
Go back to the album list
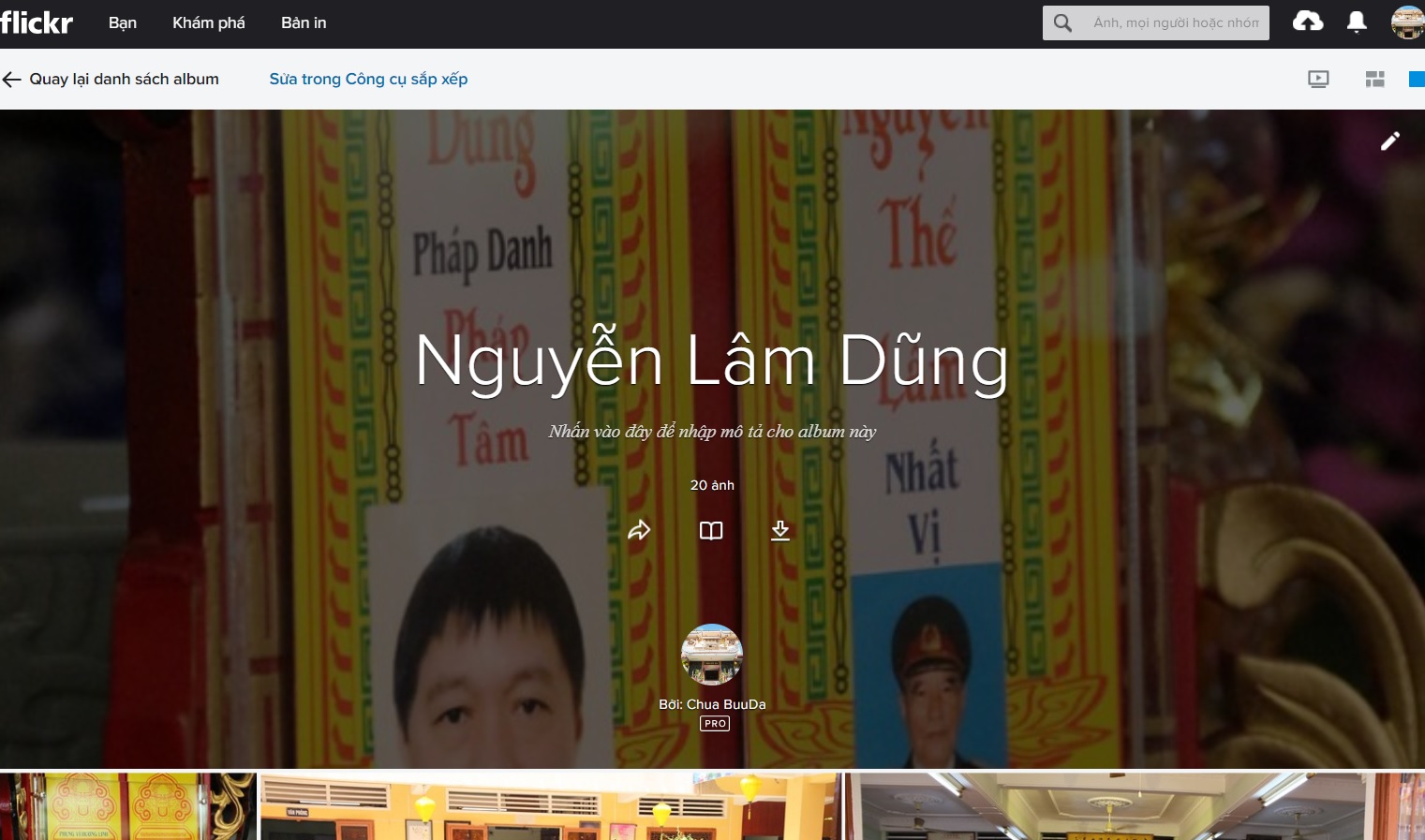[x=111, y=79]
